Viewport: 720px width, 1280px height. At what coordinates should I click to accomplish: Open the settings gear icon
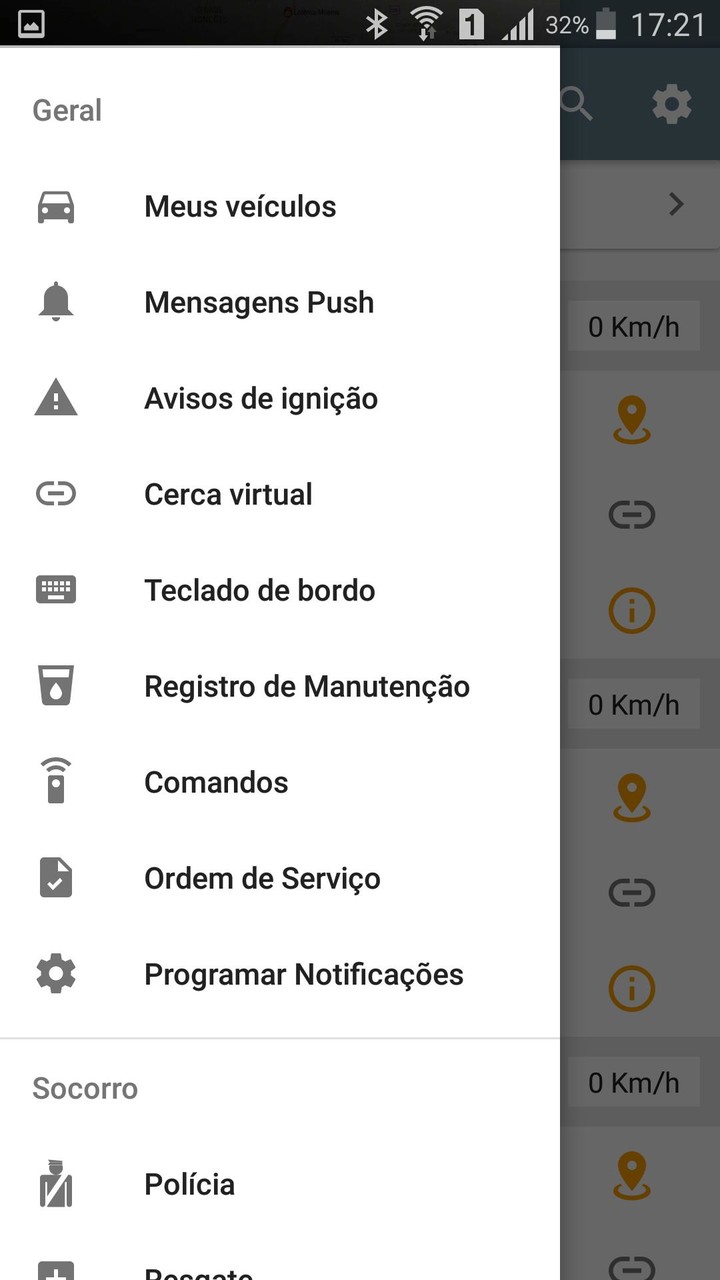coord(671,104)
